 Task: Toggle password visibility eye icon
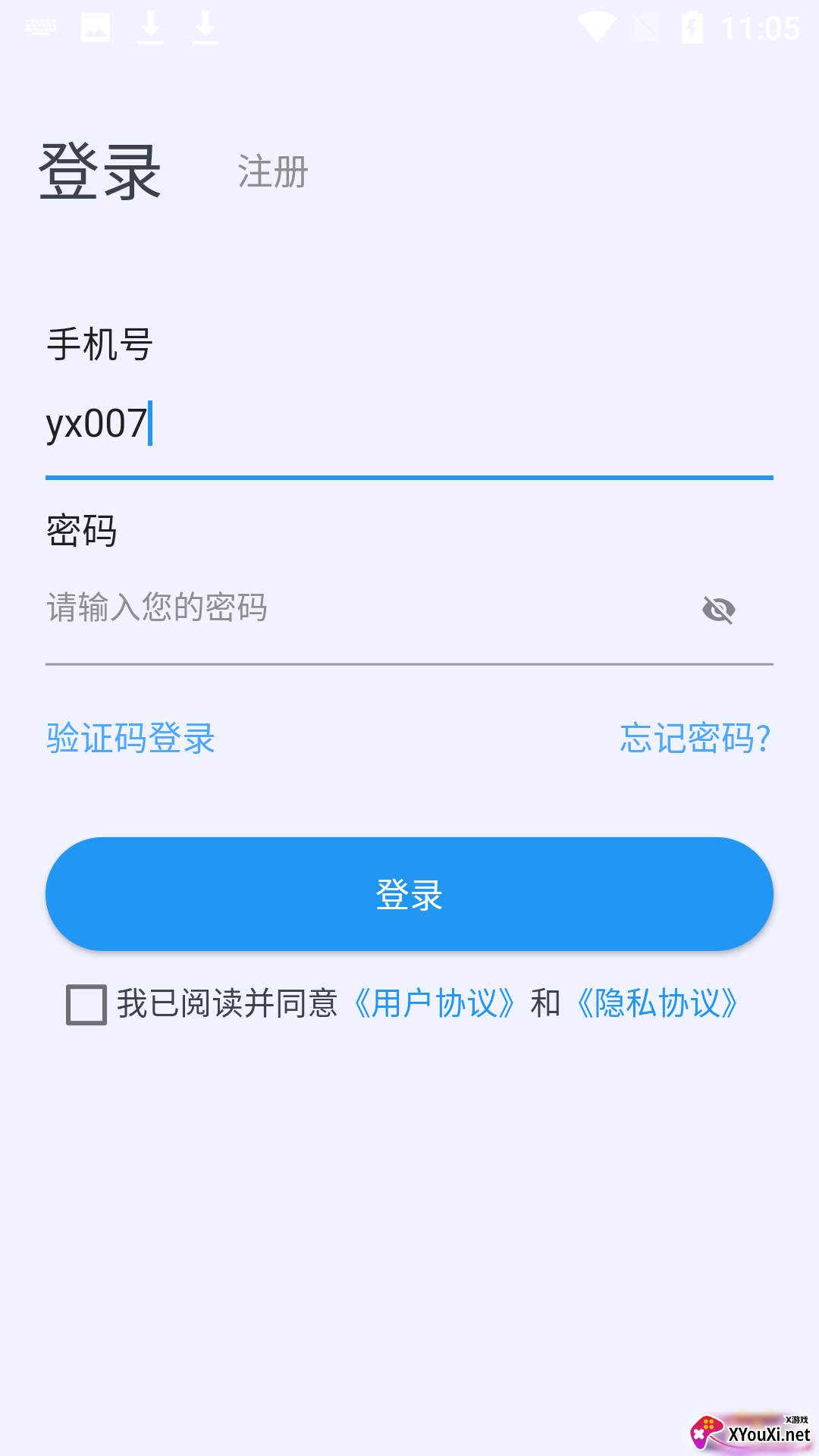pyautogui.click(x=718, y=610)
